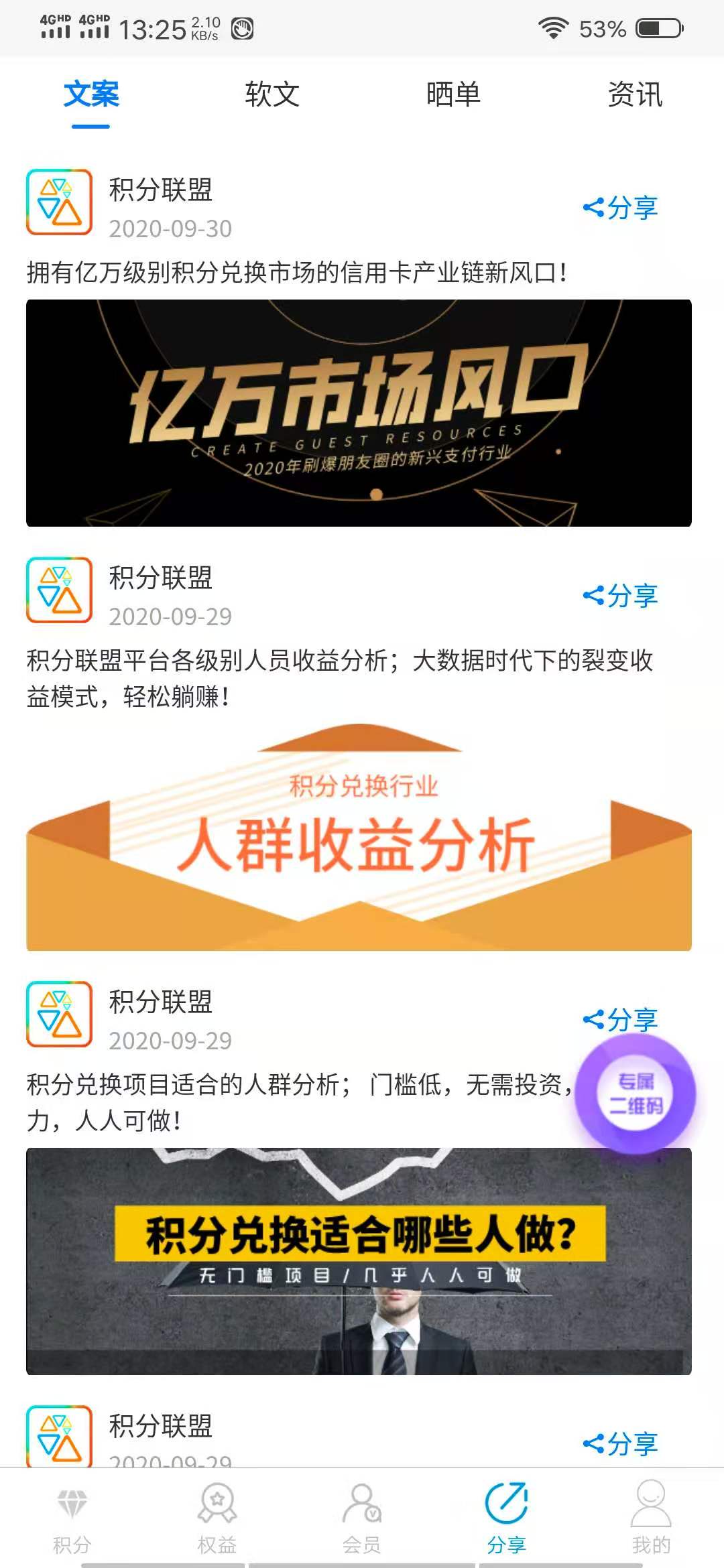The image size is (724, 1568).
Task: Click the Wi-Fi status icon in the status bar
Action: (x=553, y=28)
